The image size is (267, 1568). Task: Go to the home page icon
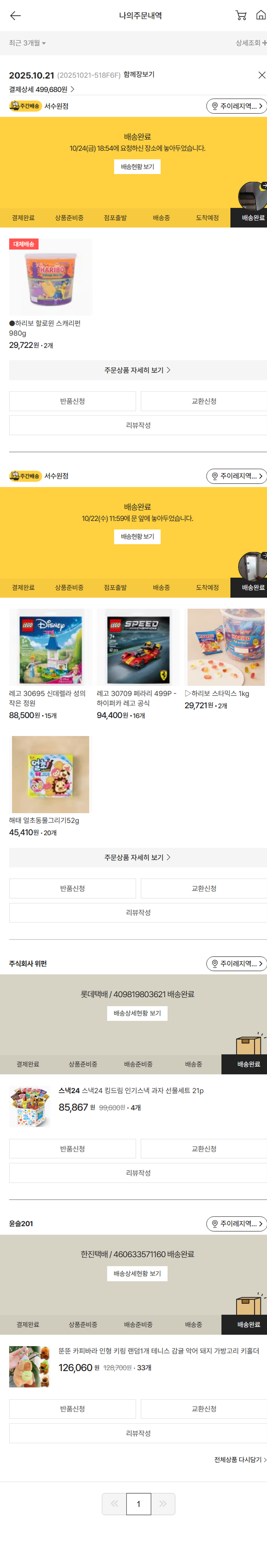tap(260, 16)
